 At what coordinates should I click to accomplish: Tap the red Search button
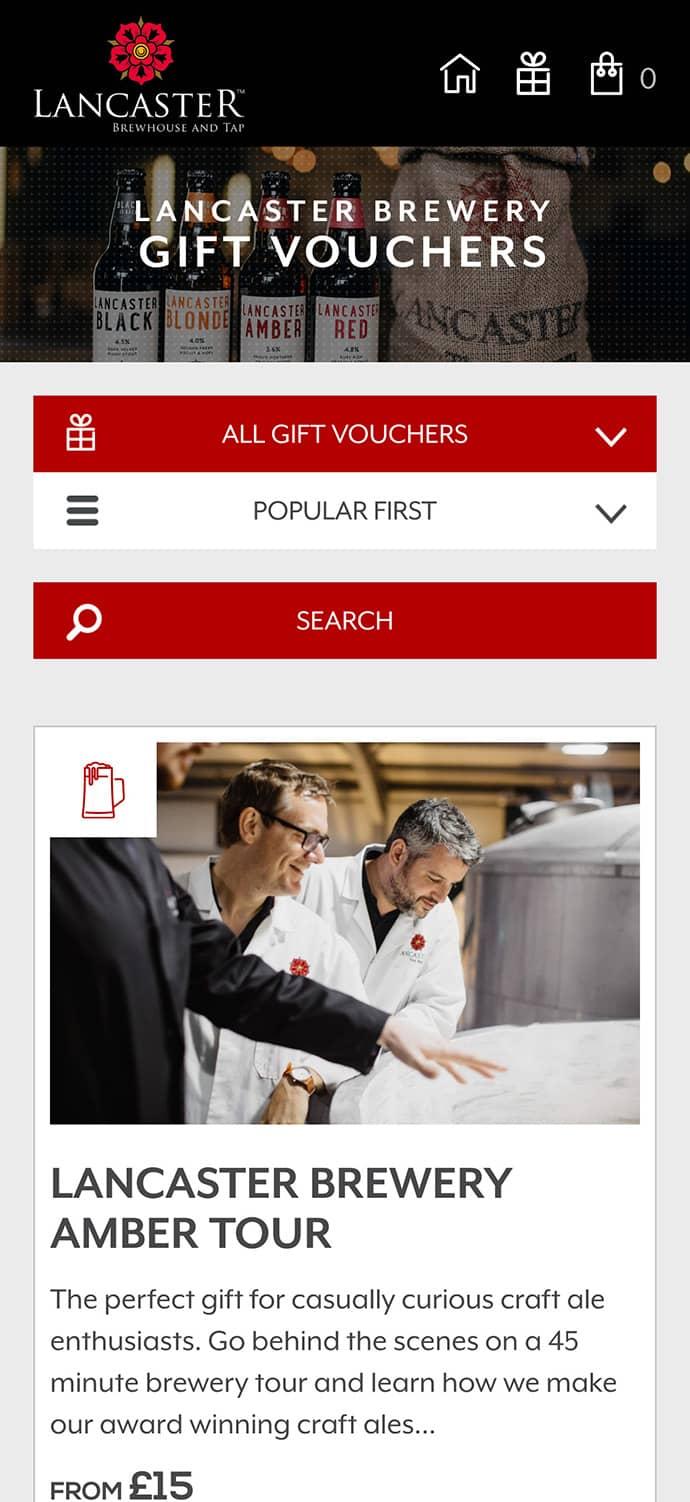[x=345, y=621]
